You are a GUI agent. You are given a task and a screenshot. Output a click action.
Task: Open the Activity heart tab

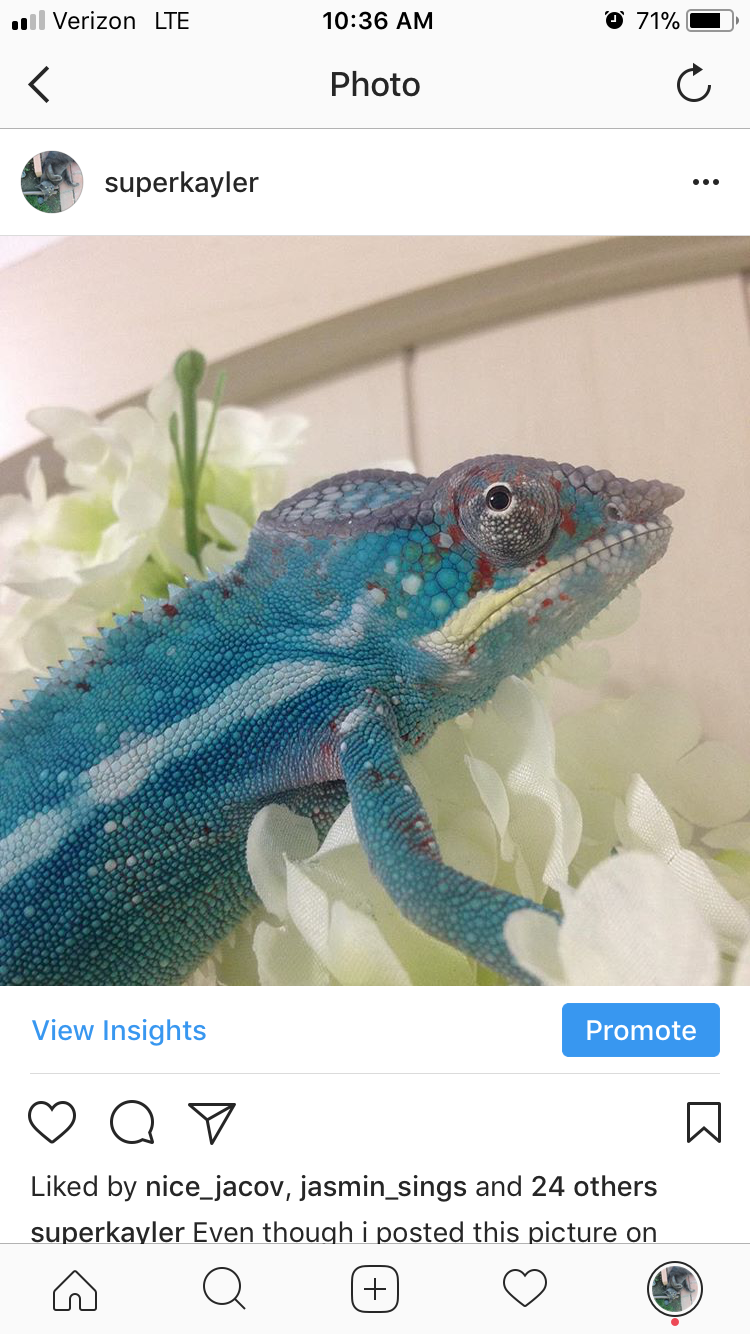pos(525,1289)
